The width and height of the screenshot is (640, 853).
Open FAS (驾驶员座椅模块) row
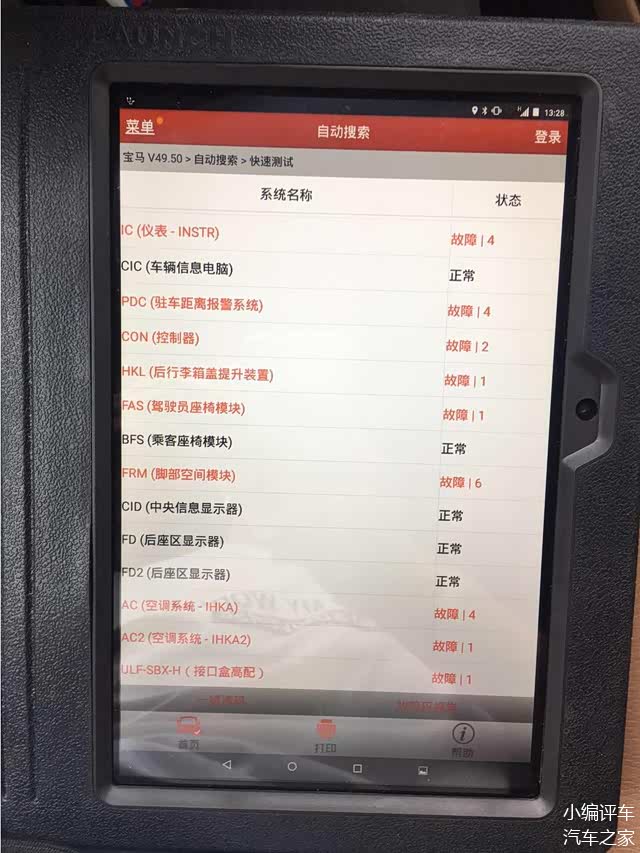(183, 408)
